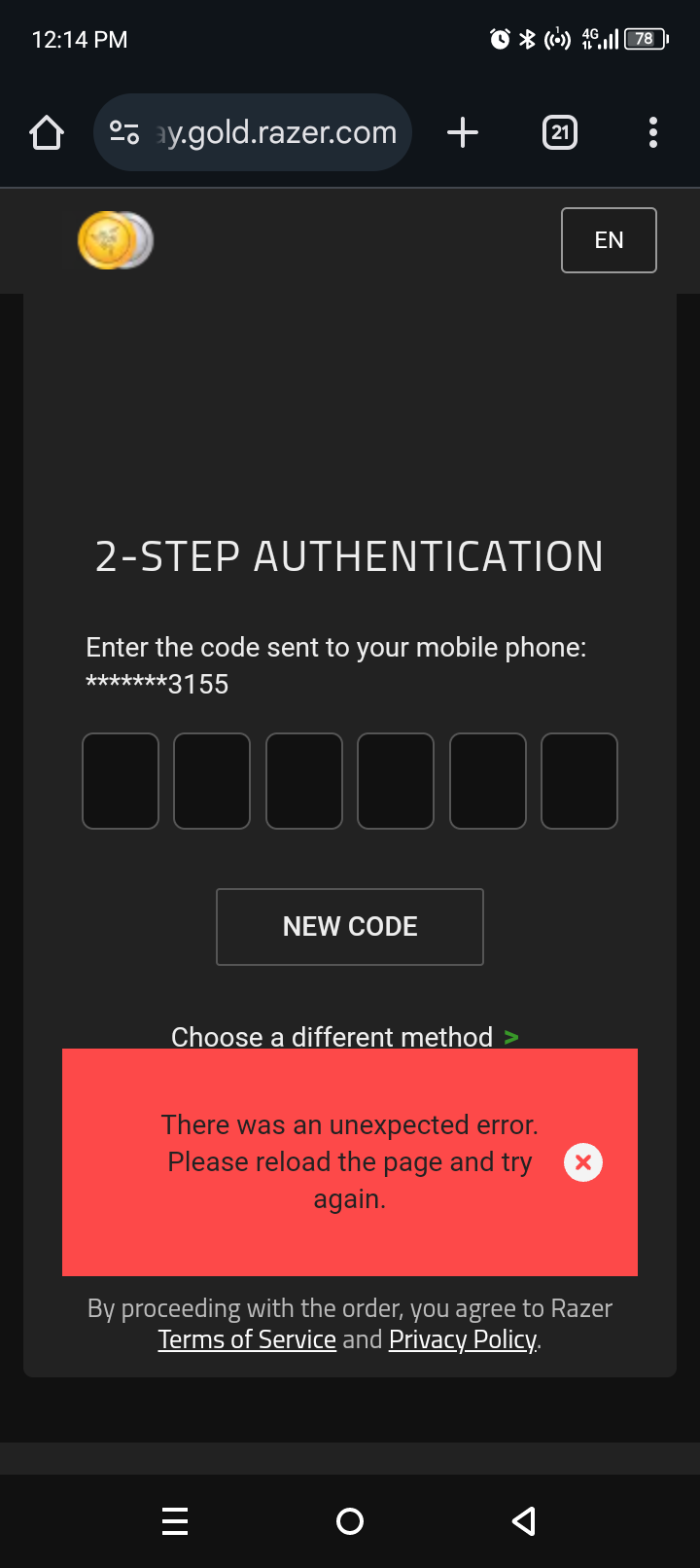The height and width of the screenshot is (1568, 700).
Task: Change language with the EN button
Action: pyautogui.click(x=609, y=240)
